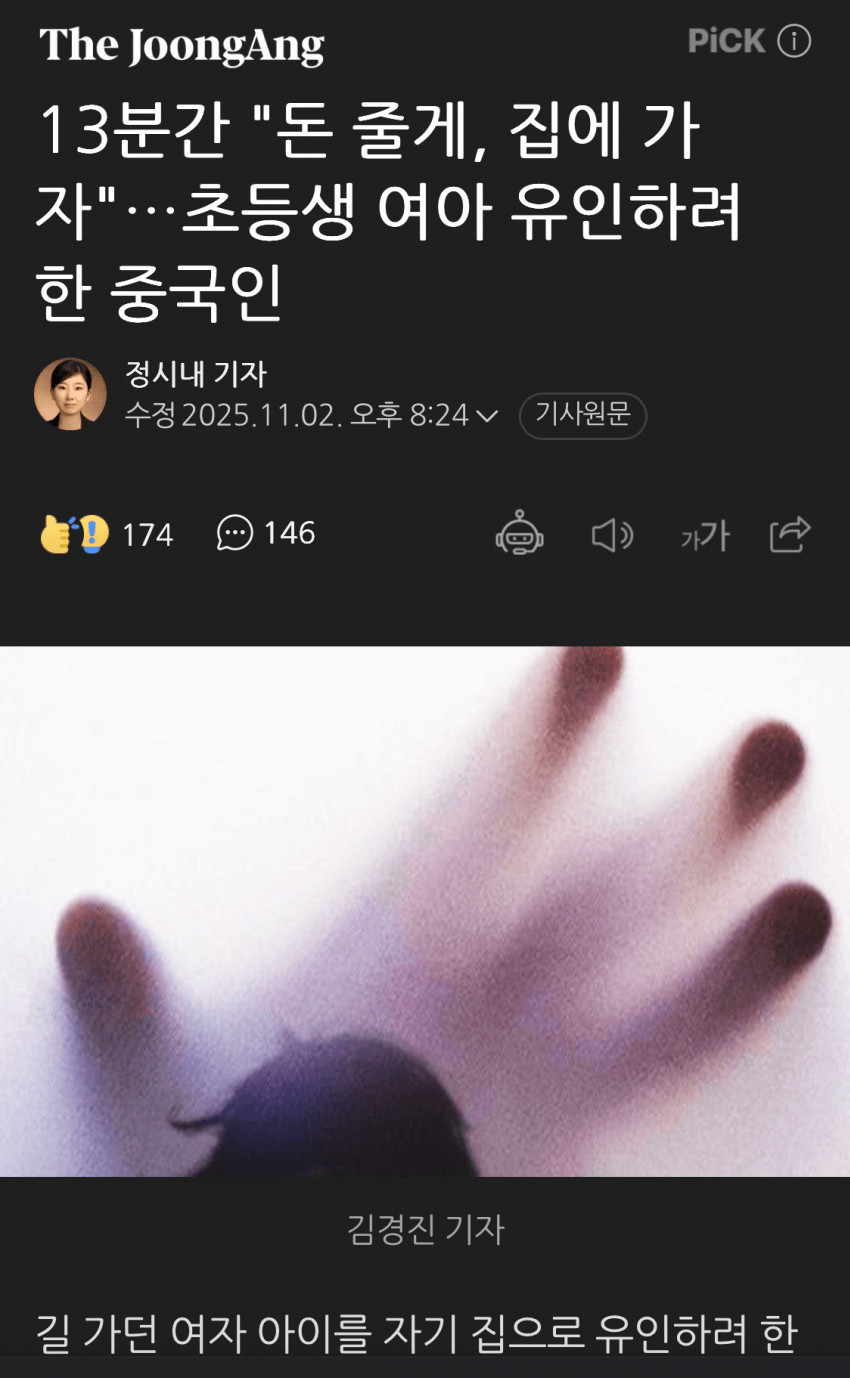
Task: Open the 146 comments
Action: [x=266, y=533]
